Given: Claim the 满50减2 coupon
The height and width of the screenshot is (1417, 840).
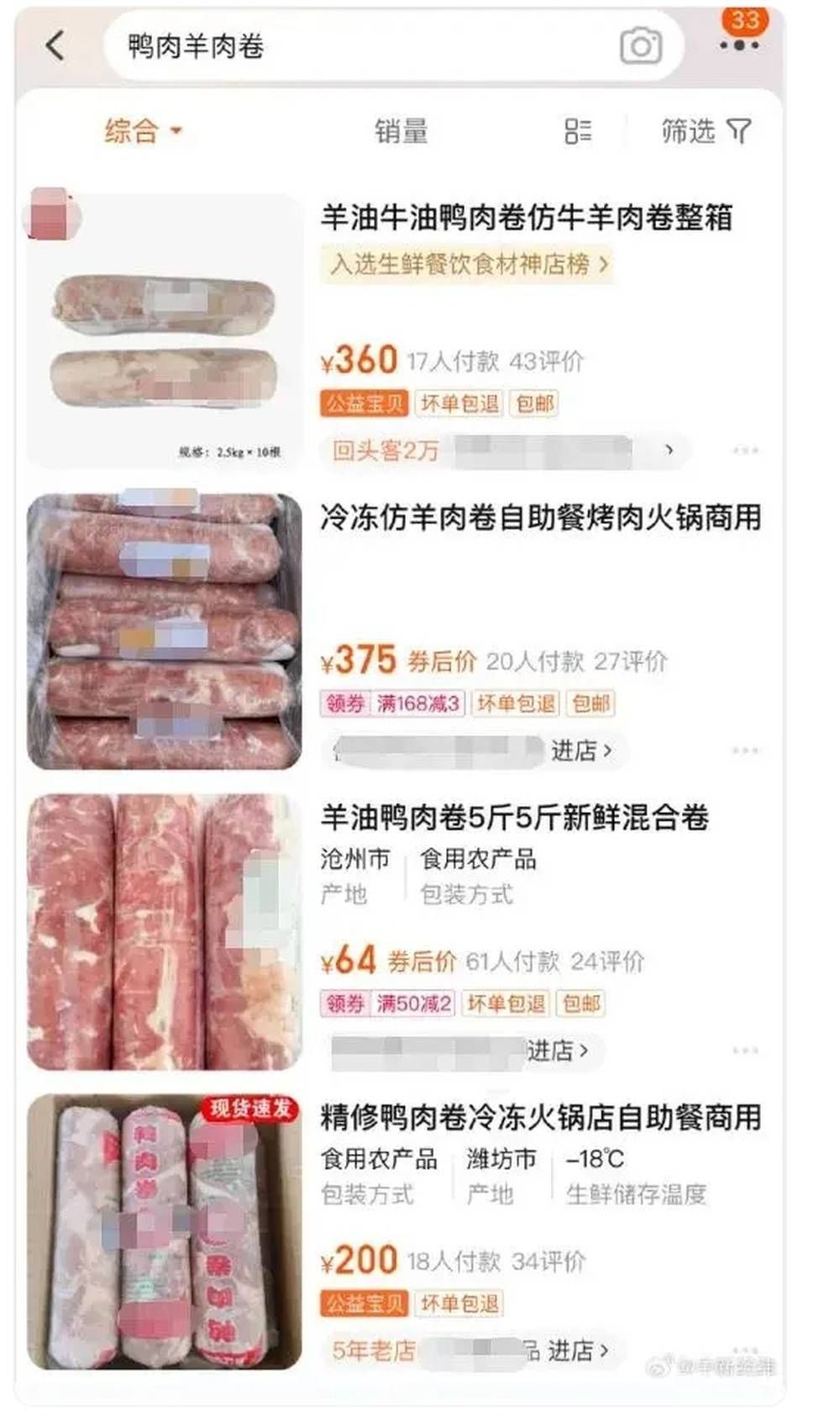Looking at the screenshot, I should coord(412,1003).
